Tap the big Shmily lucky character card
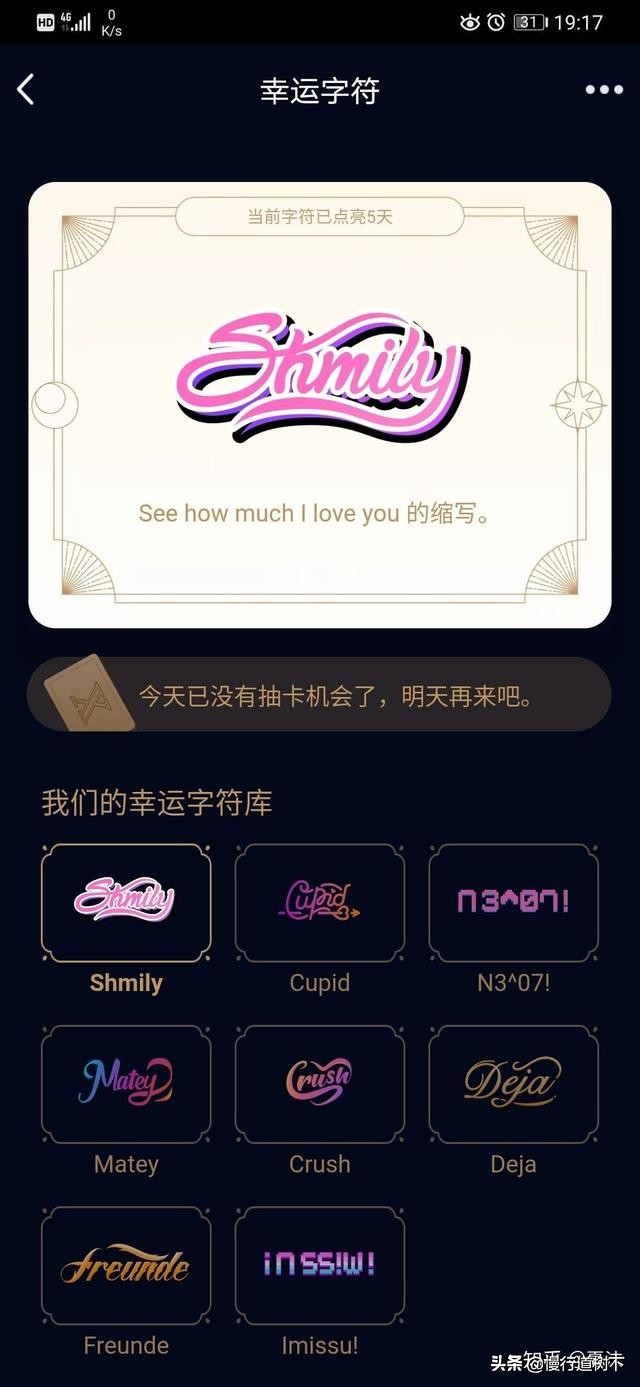This screenshot has width=640, height=1387. tap(319, 405)
